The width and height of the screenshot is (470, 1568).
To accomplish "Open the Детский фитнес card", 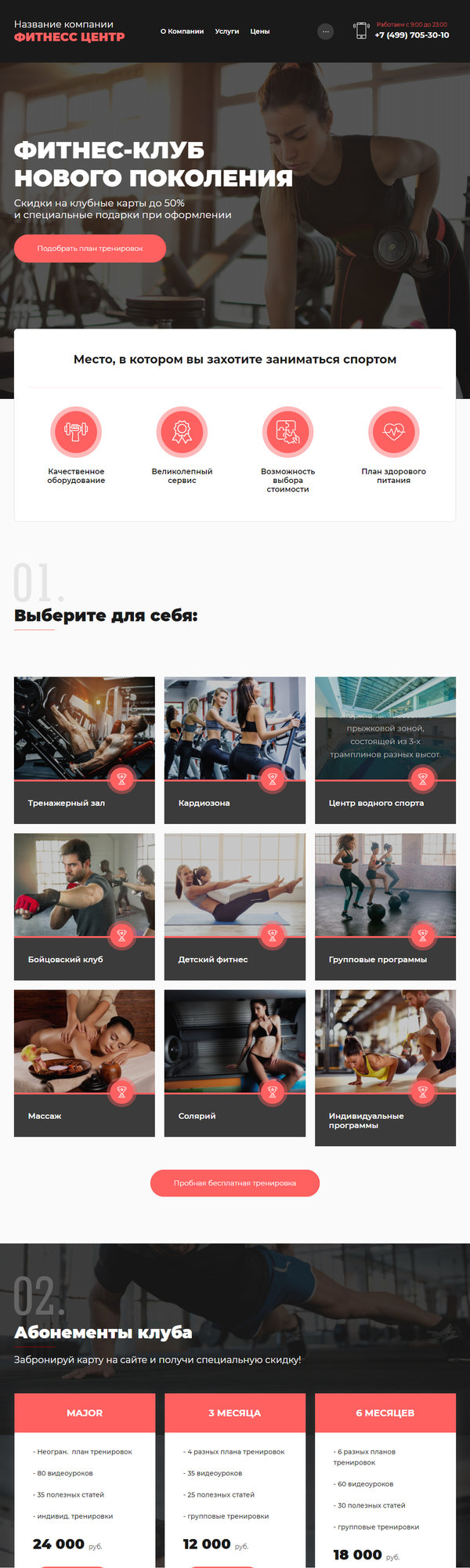I will 234,906.
